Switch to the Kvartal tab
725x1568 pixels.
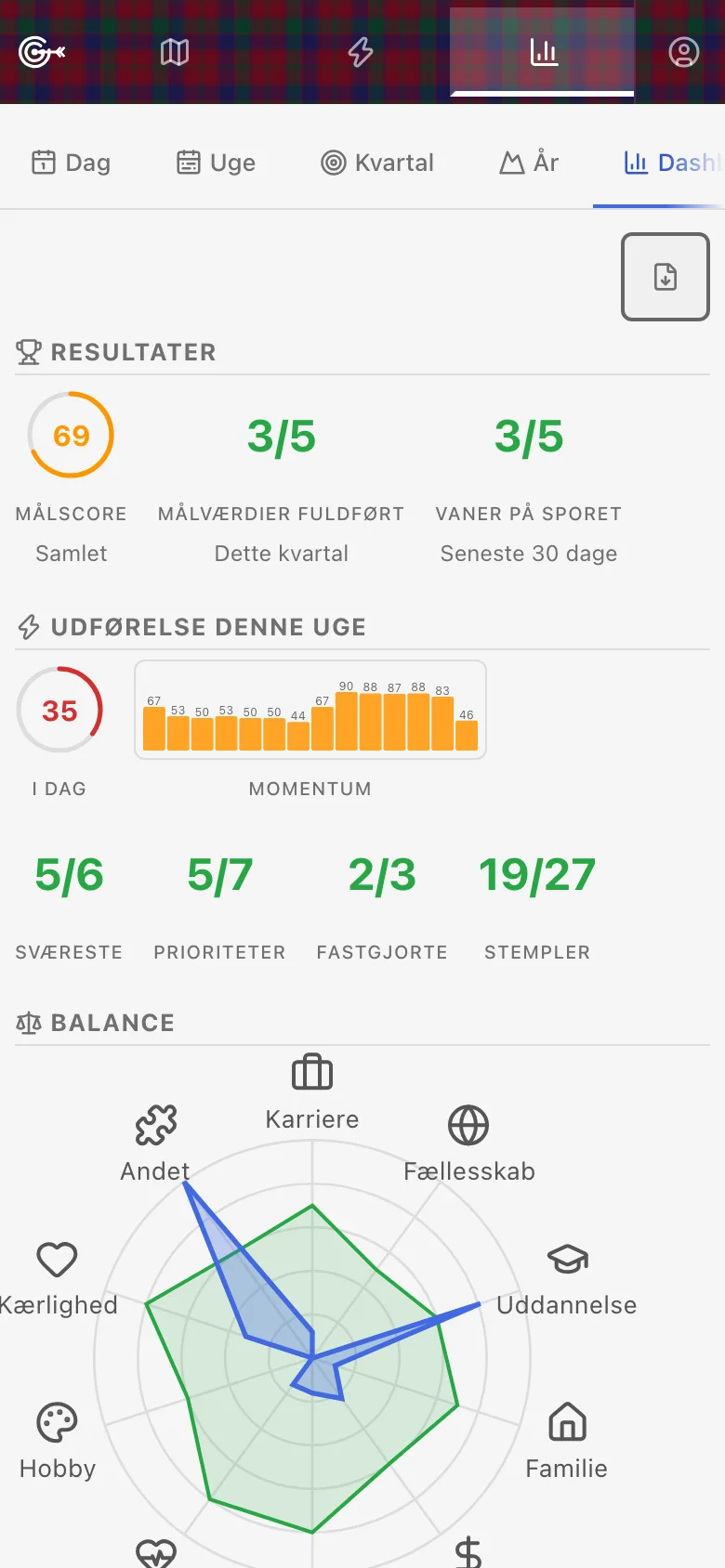coord(377,163)
